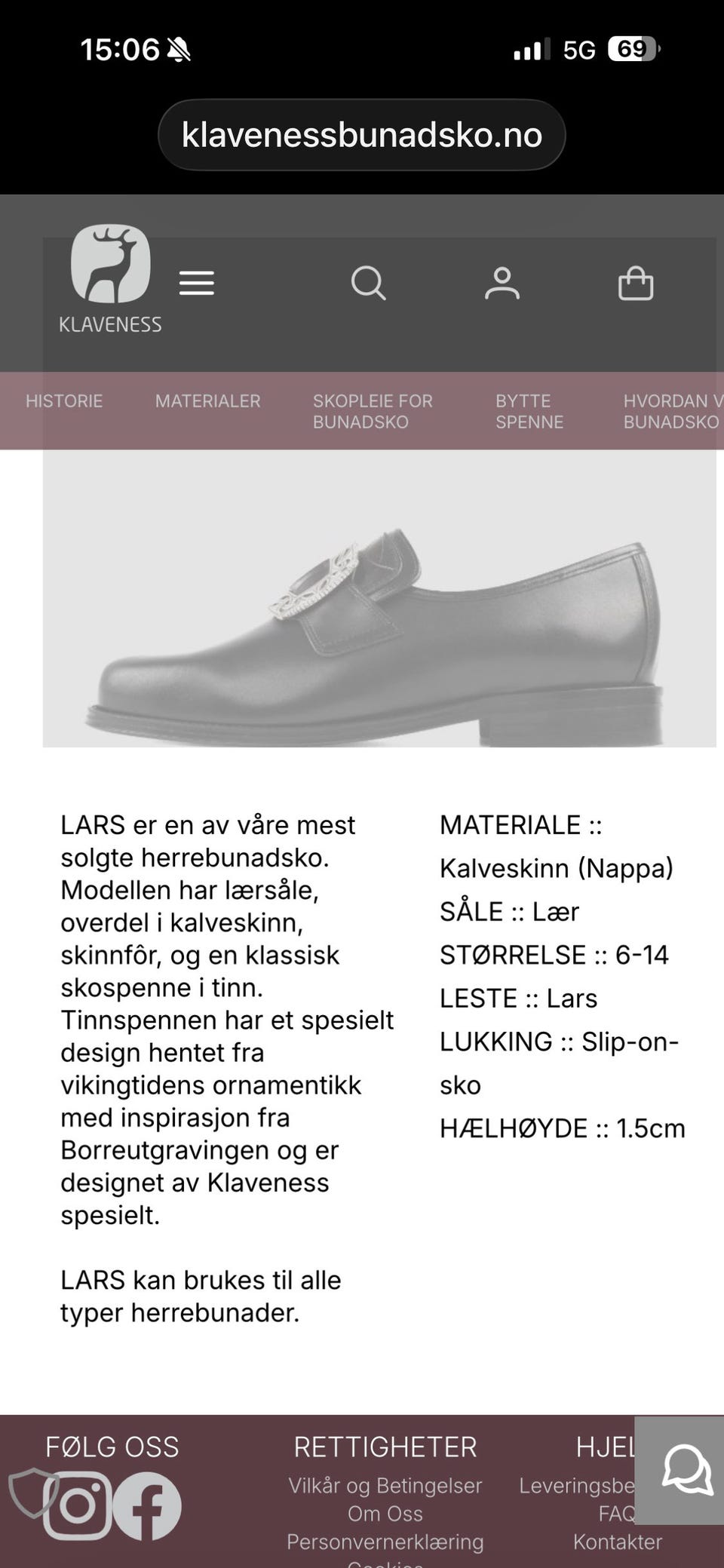Viewport: 724px width, 1568px height.
Task: Open Vilkår og Betingelser link
Action: coord(385,1485)
